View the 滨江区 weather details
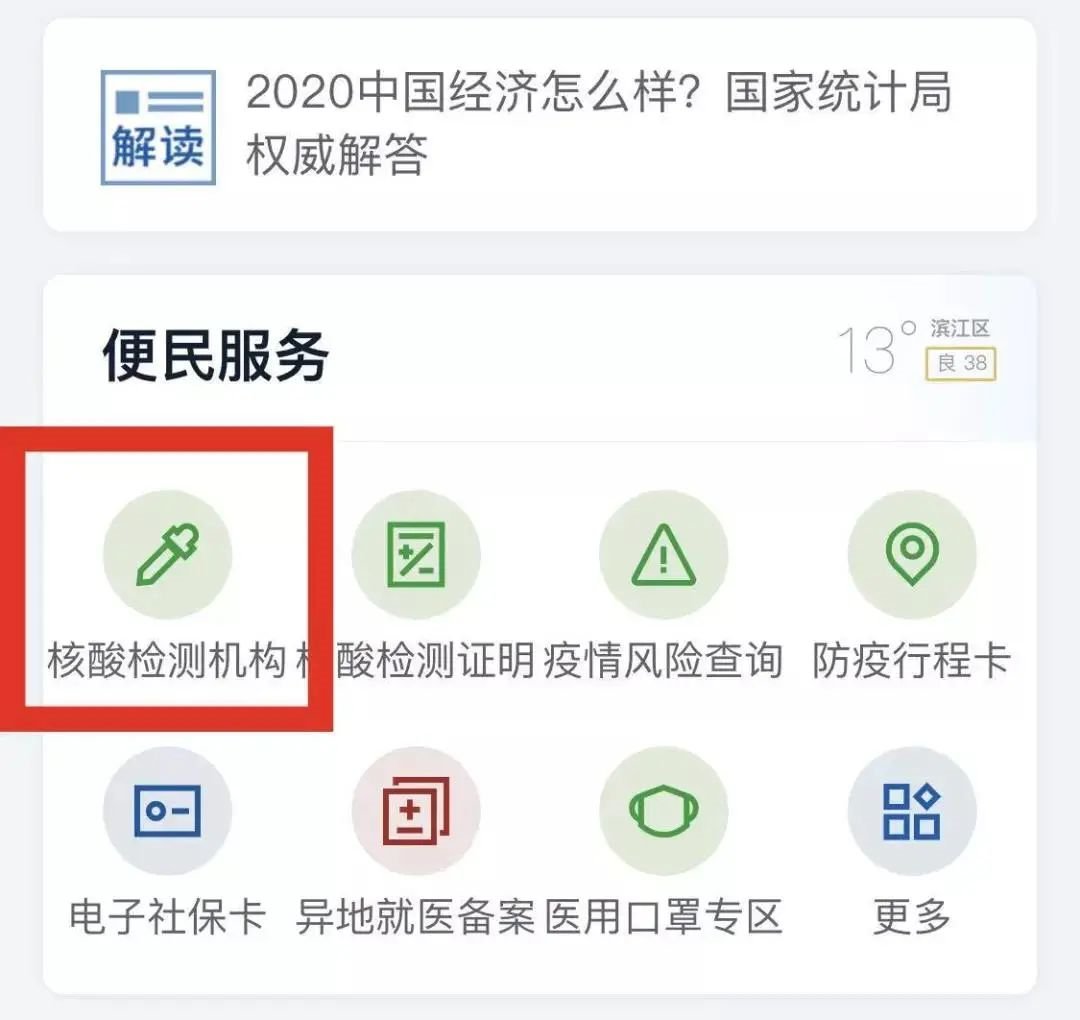This screenshot has width=1080, height=1020. coord(917,348)
